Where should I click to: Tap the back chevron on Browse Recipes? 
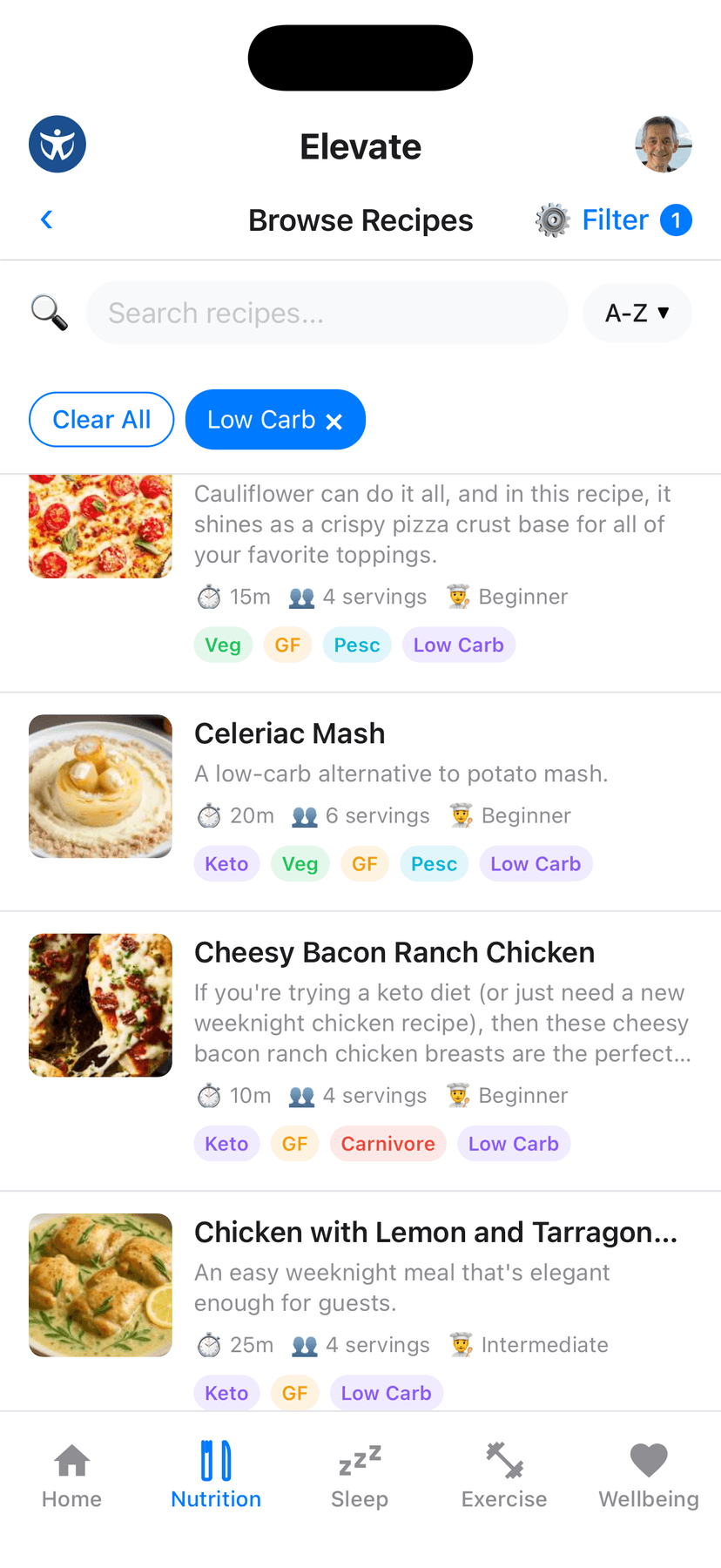pyautogui.click(x=46, y=220)
